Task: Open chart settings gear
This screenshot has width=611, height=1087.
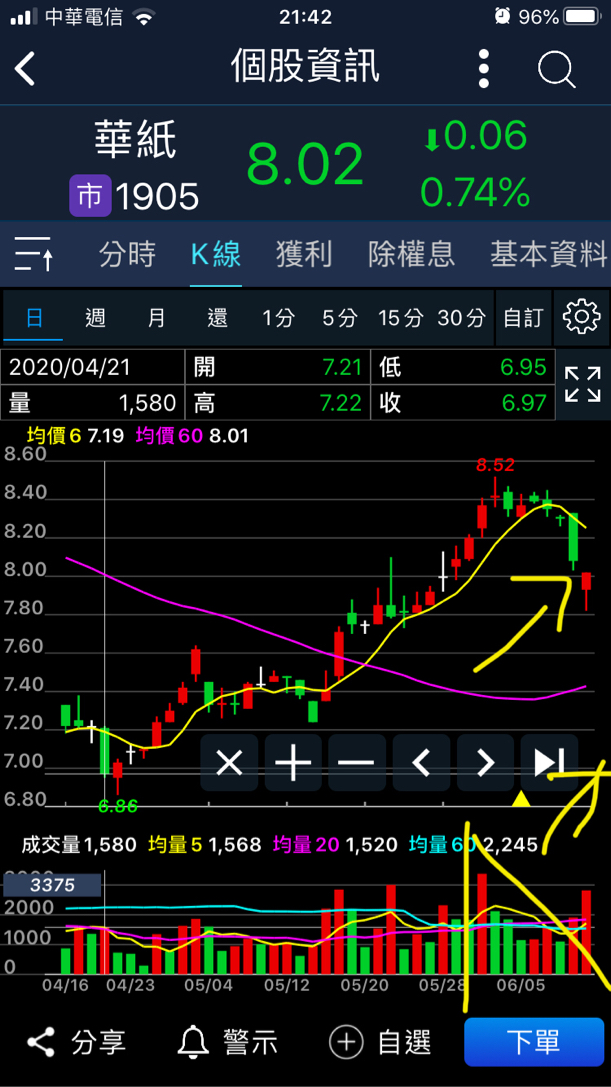Action: pyautogui.click(x=581, y=317)
